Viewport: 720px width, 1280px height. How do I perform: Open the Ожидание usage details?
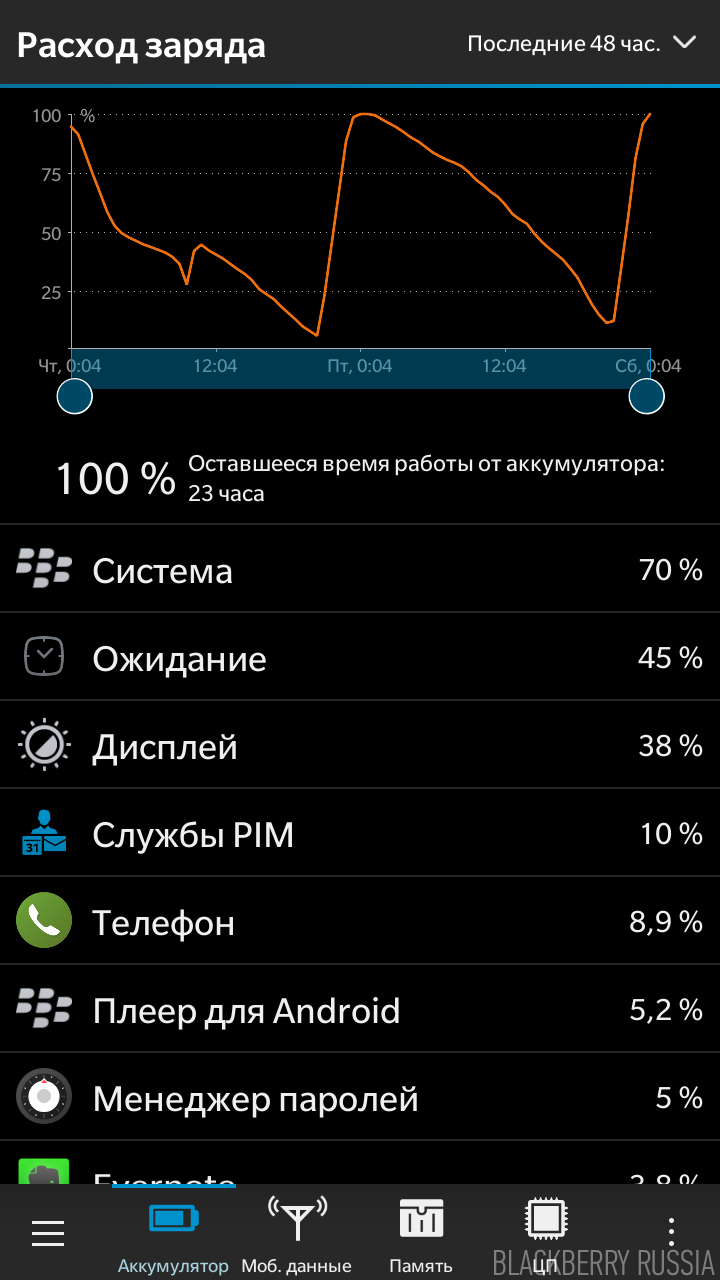pos(360,658)
